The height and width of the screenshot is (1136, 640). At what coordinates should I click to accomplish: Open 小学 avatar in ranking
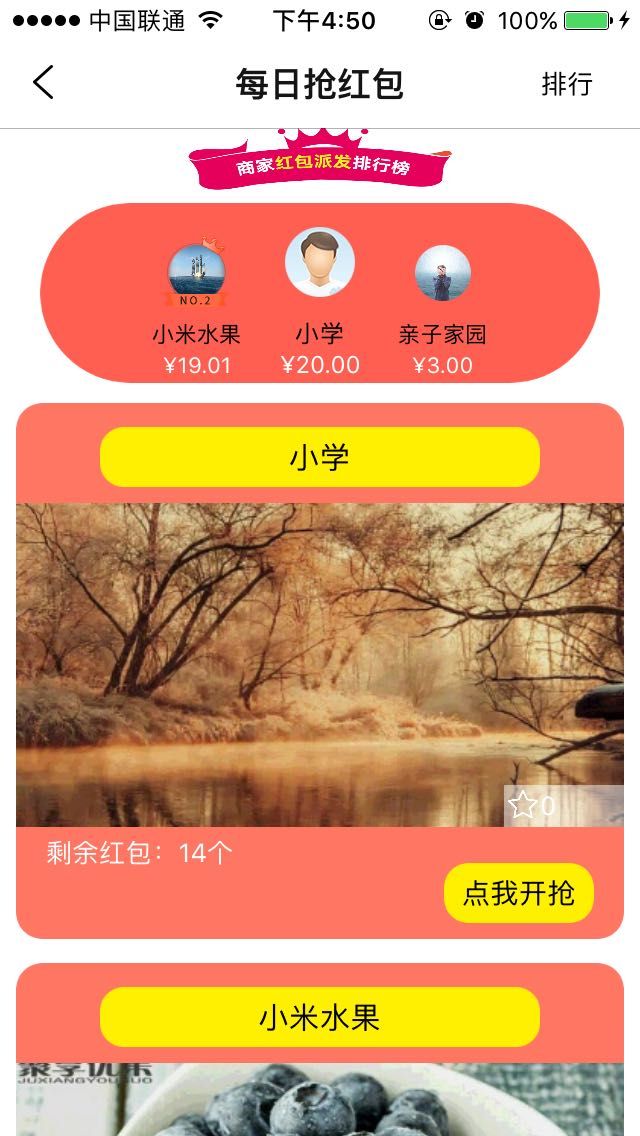[x=320, y=262]
